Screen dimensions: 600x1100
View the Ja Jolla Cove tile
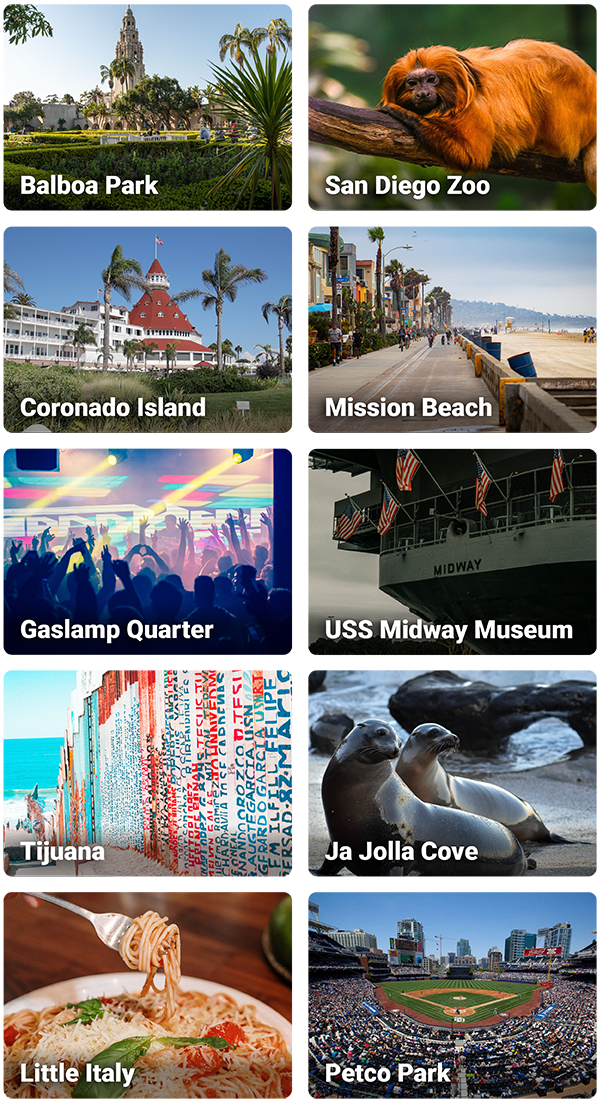coord(450,772)
